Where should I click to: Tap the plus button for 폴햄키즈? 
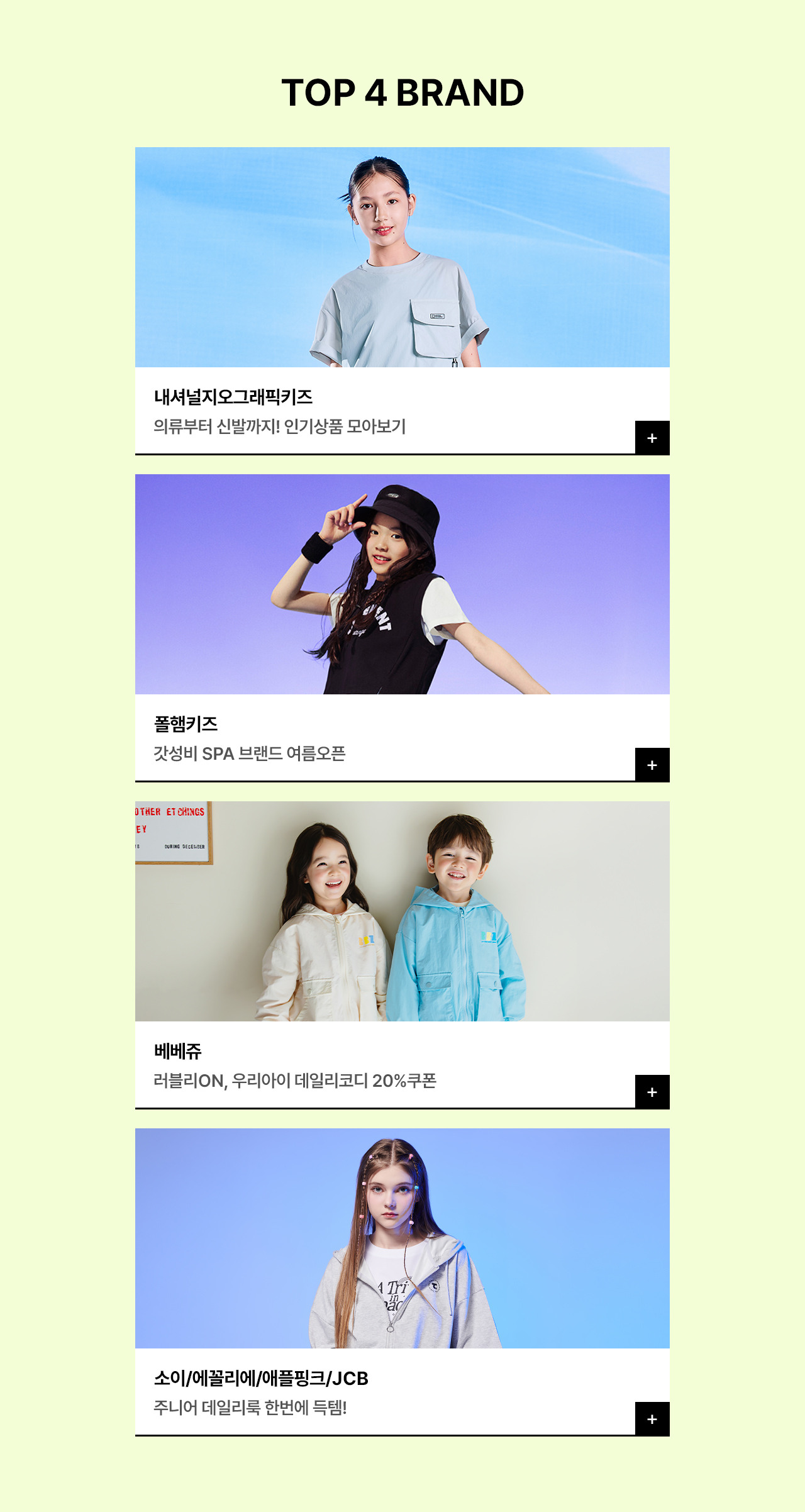(652, 765)
